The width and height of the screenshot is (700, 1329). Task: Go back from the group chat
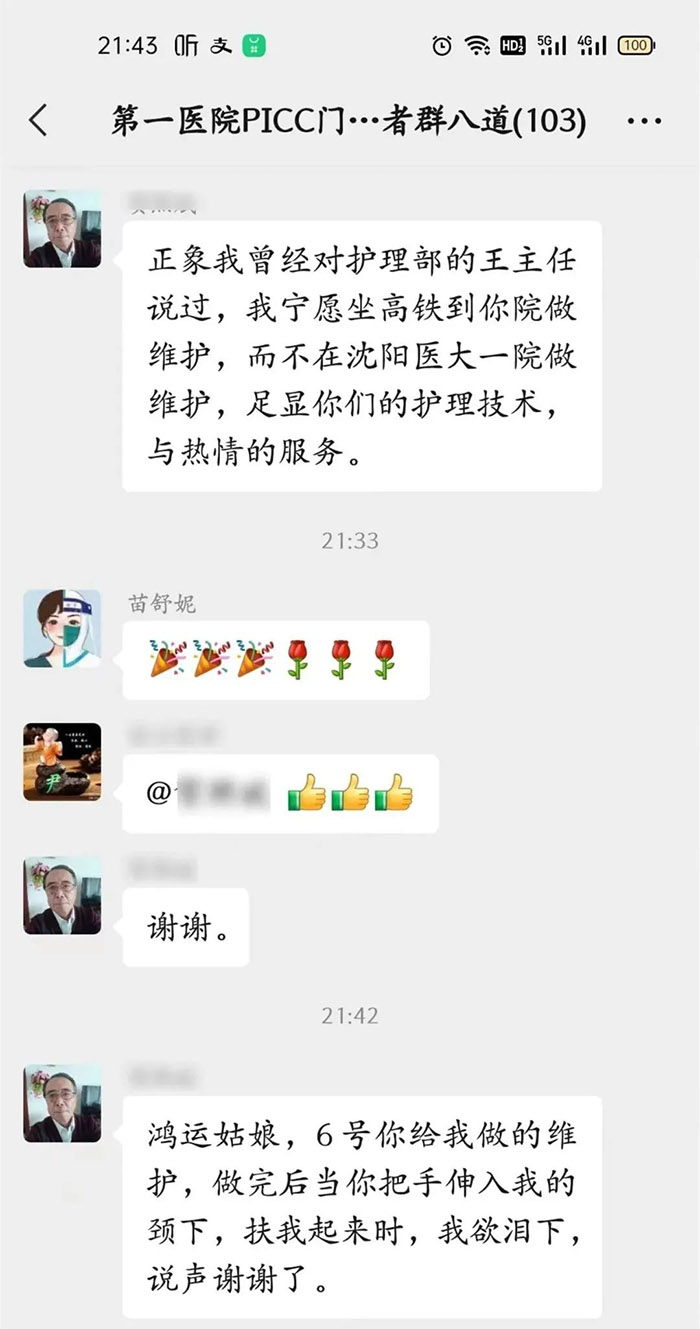[x=38, y=121]
